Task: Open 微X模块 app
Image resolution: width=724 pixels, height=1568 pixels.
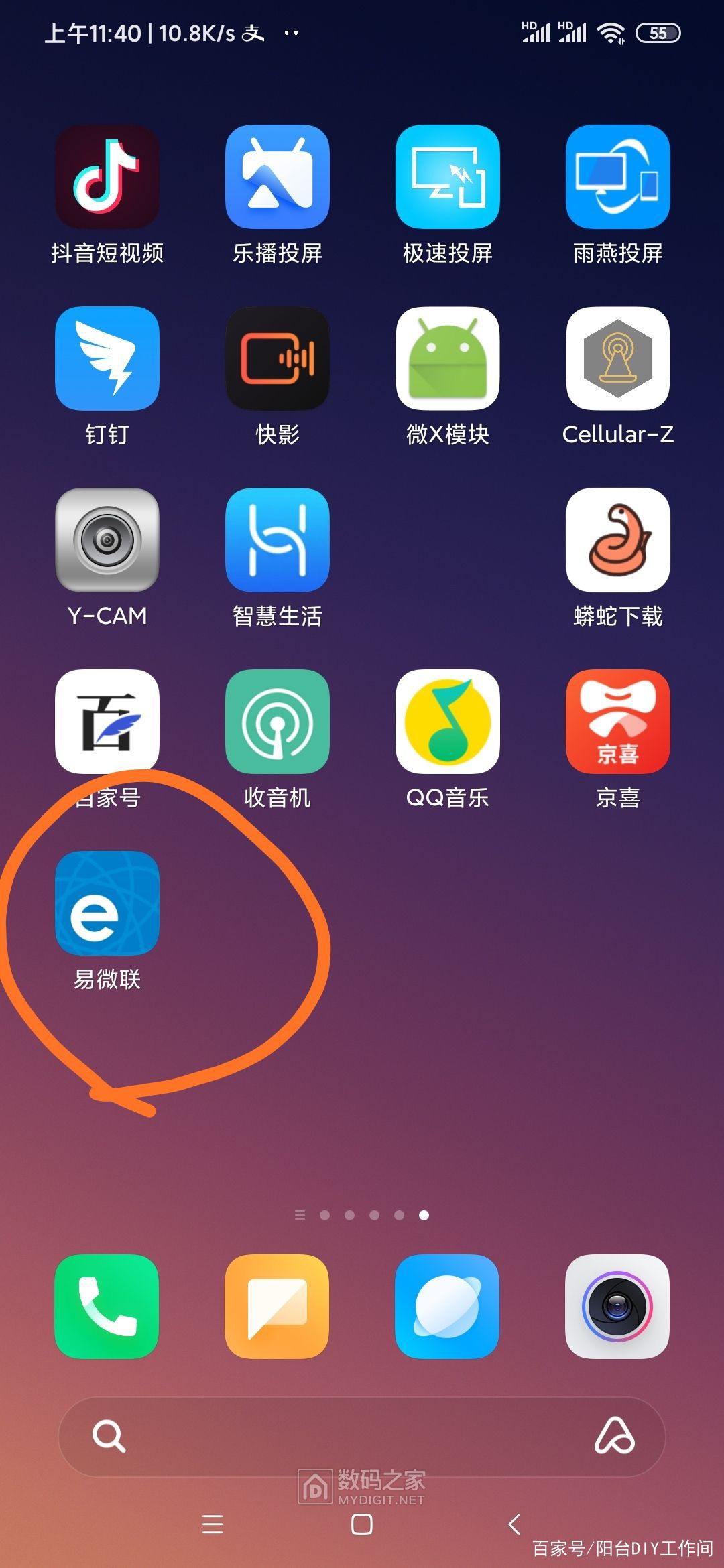Action: tap(447, 358)
